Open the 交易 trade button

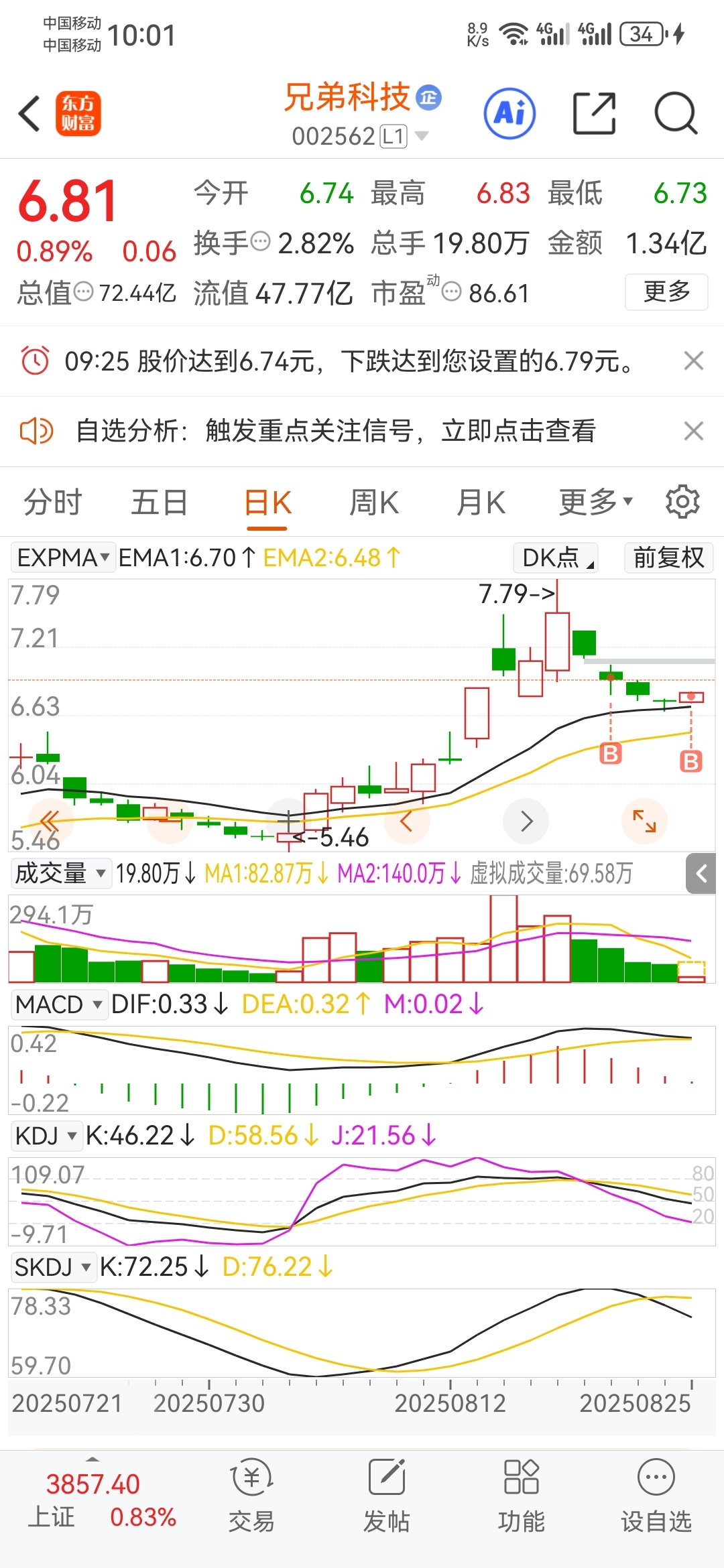point(251,1496)
